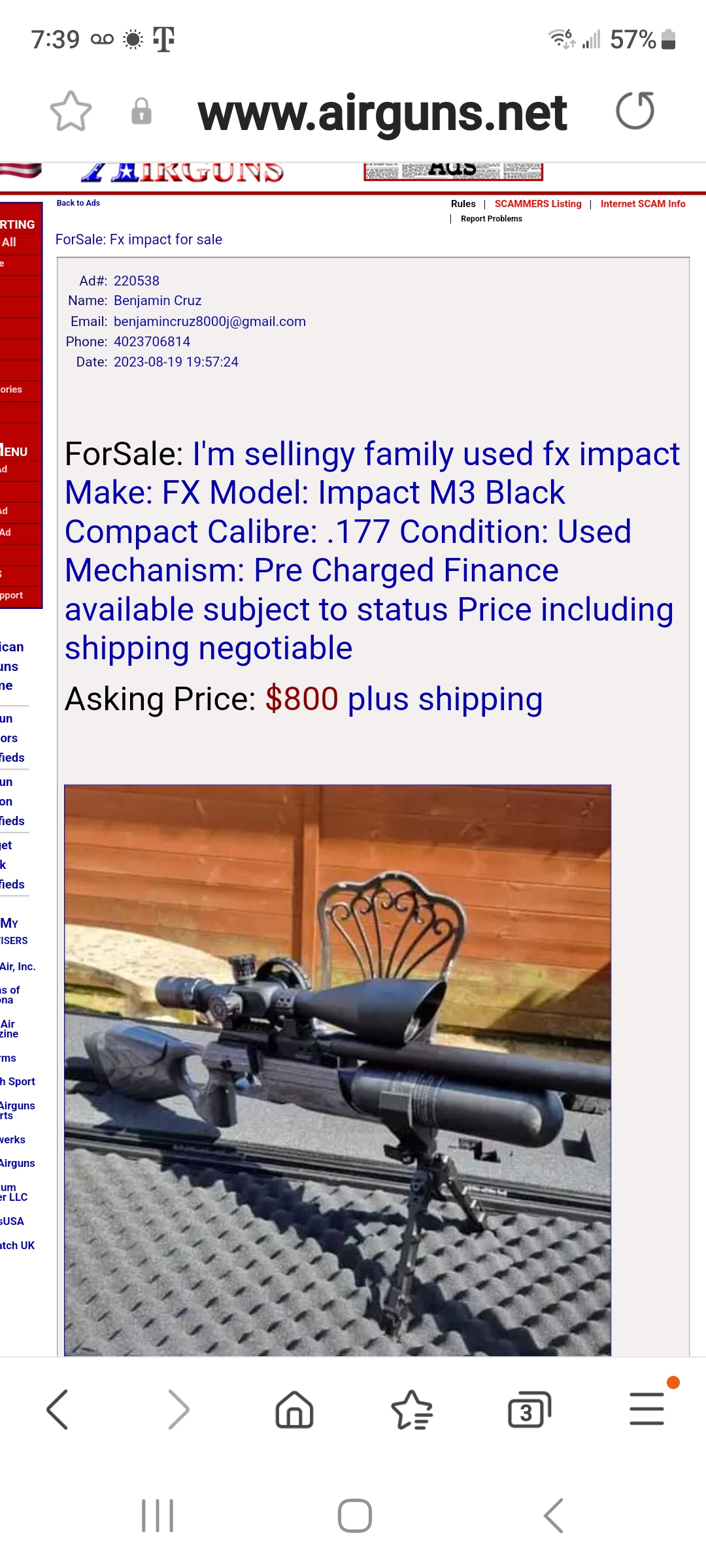
Task: Email the seller at benjamincruz8000j@gmail.com
Action: click(x=209, y=321)
